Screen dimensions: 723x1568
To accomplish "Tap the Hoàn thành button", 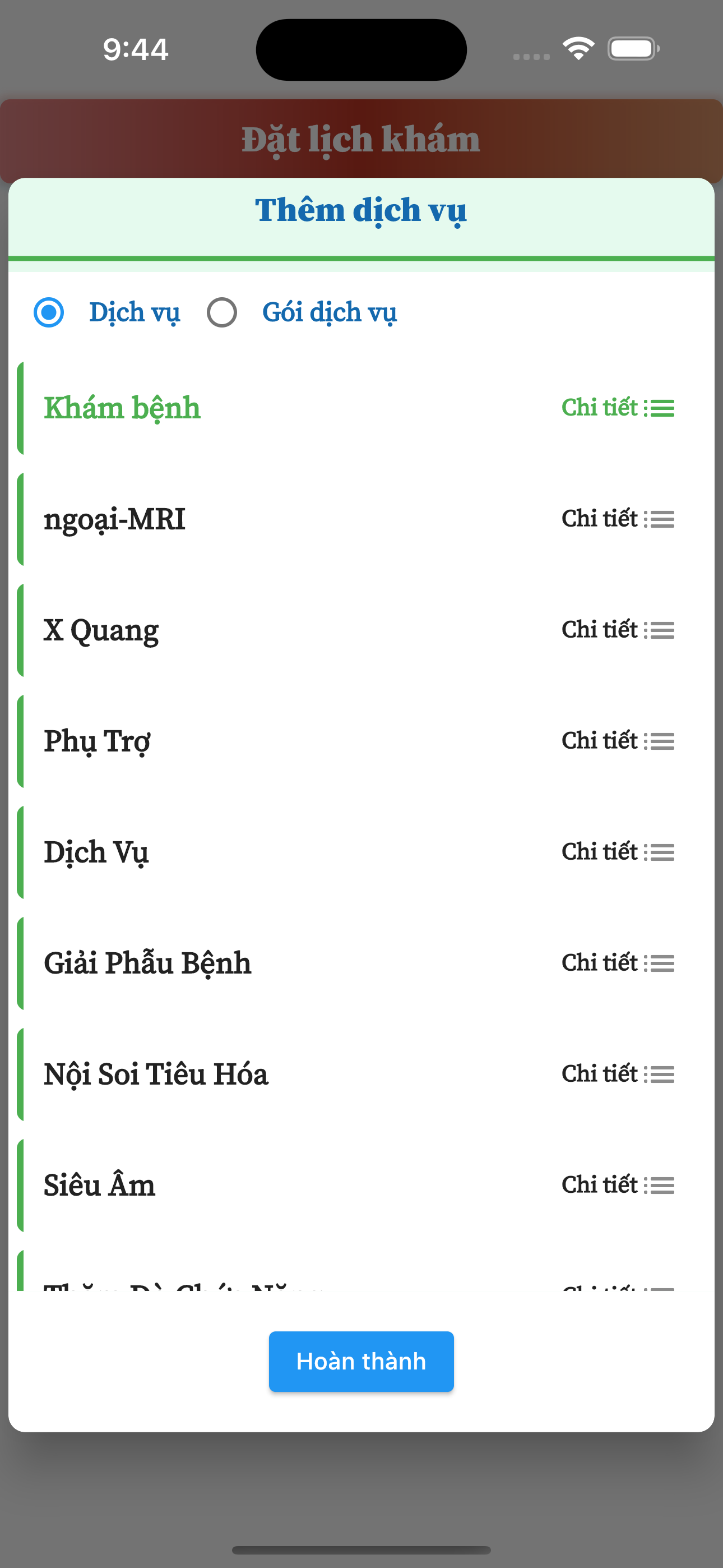I will (x=361, y=1361).
